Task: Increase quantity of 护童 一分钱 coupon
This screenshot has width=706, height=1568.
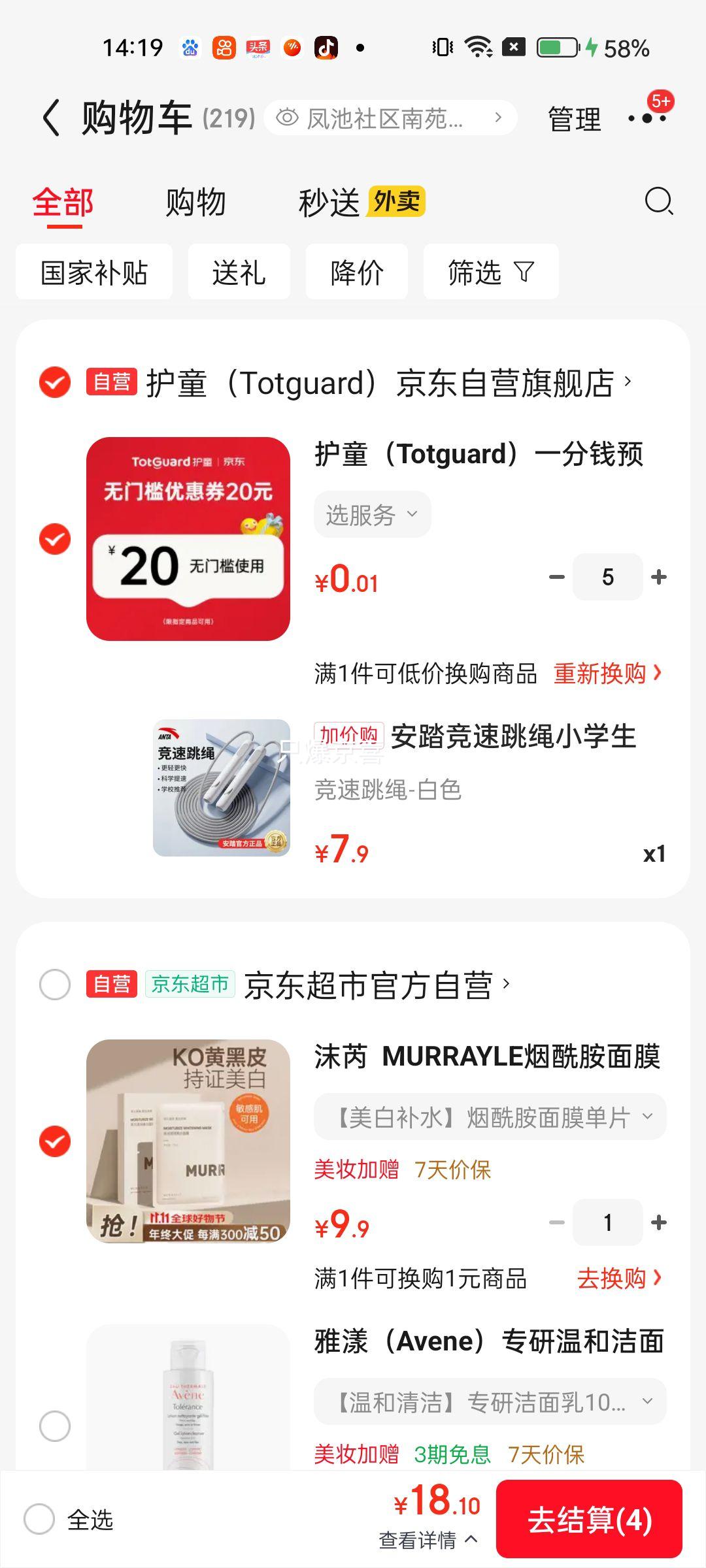Action: [x=659, y=577]
